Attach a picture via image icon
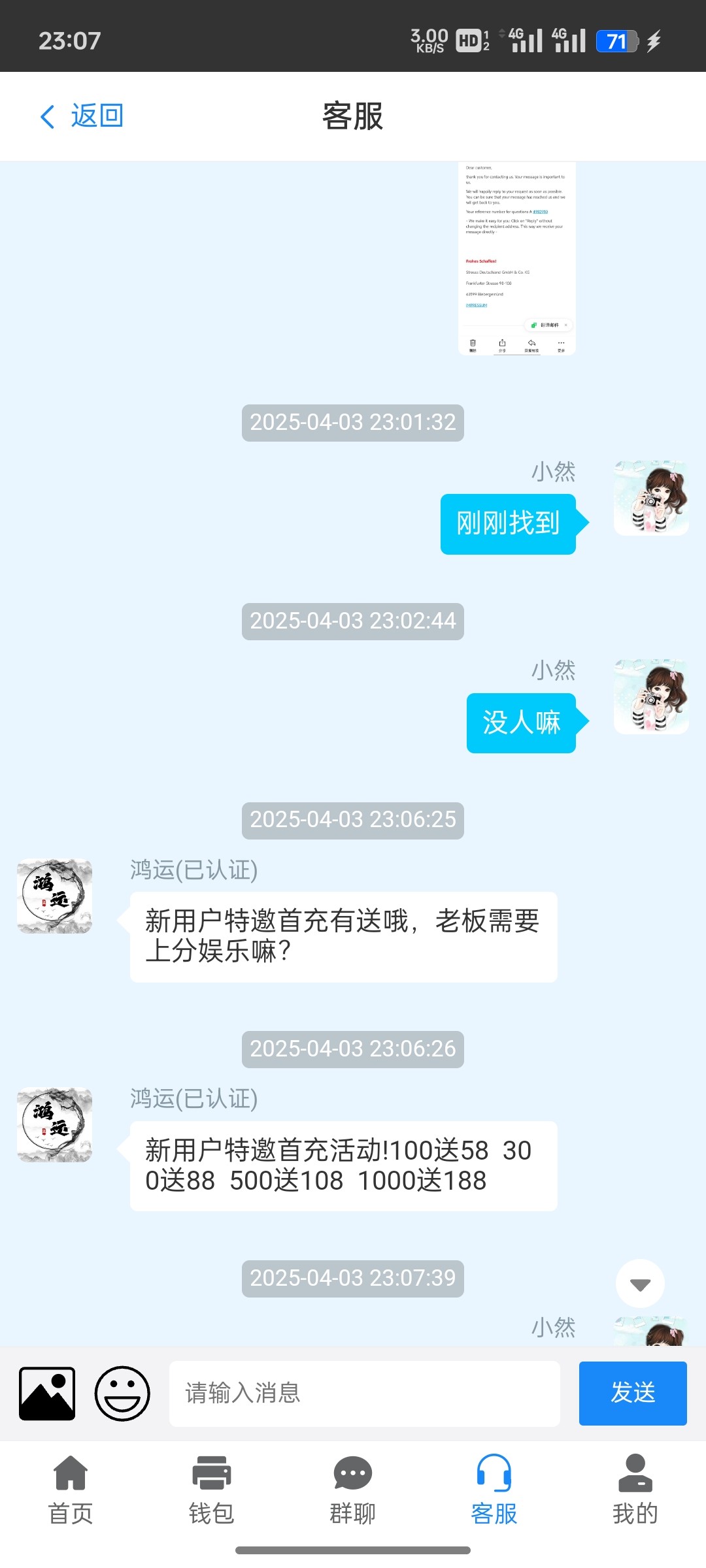This screenshot has height=1568, width=706. 47,1394
